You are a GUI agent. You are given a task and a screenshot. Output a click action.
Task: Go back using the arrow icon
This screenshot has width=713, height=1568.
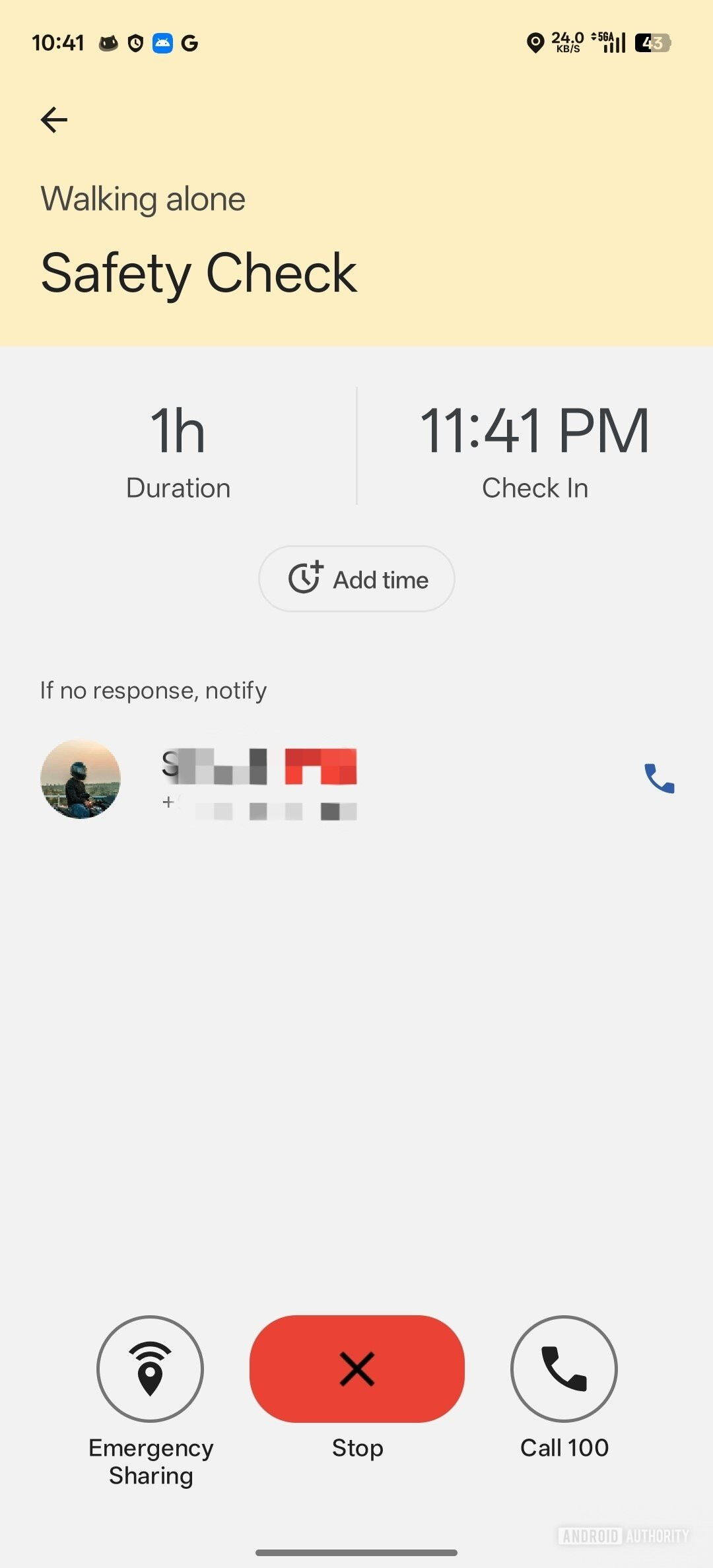54,119
